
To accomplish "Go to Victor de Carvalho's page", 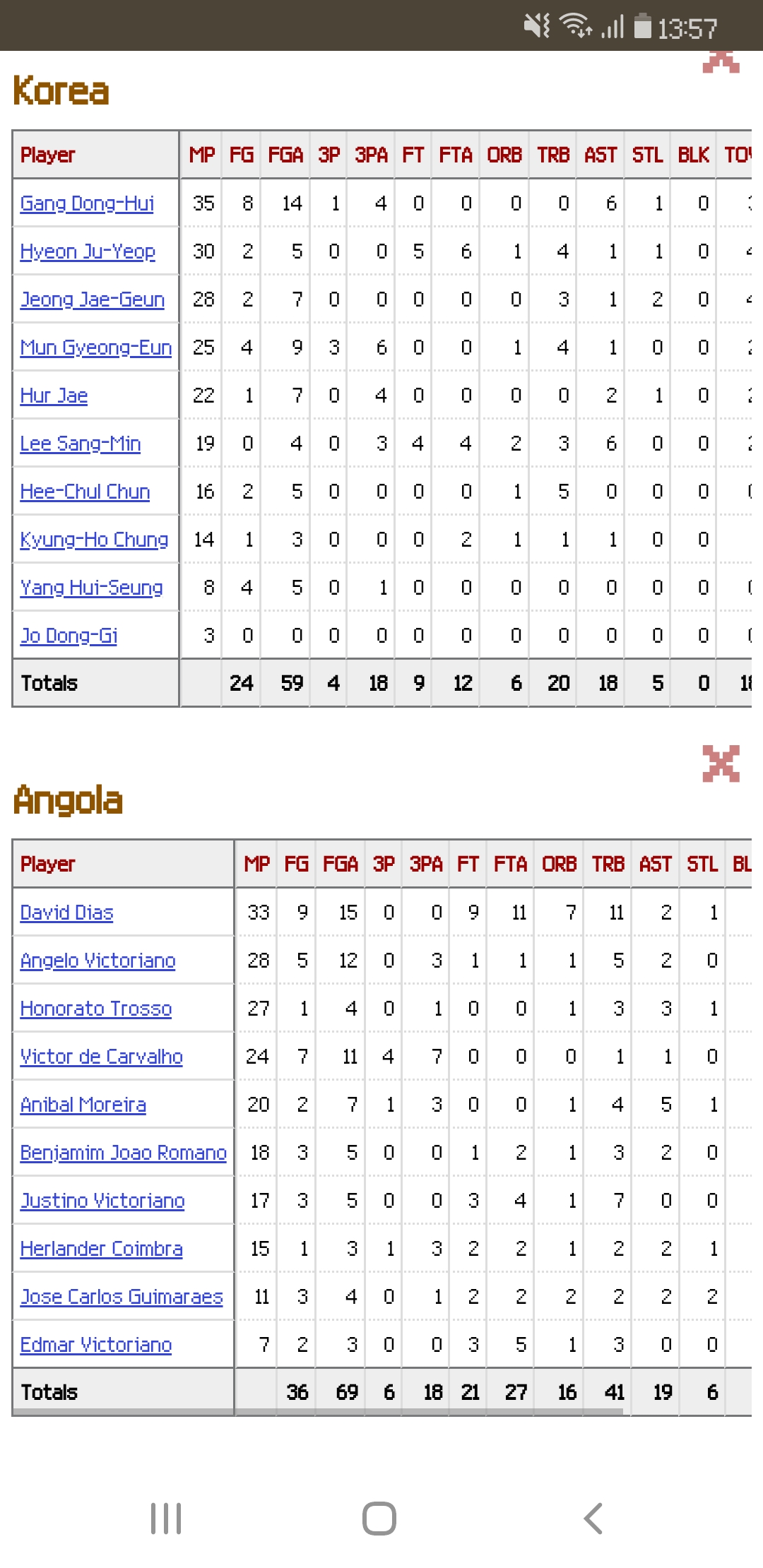I will [101, 1057].
